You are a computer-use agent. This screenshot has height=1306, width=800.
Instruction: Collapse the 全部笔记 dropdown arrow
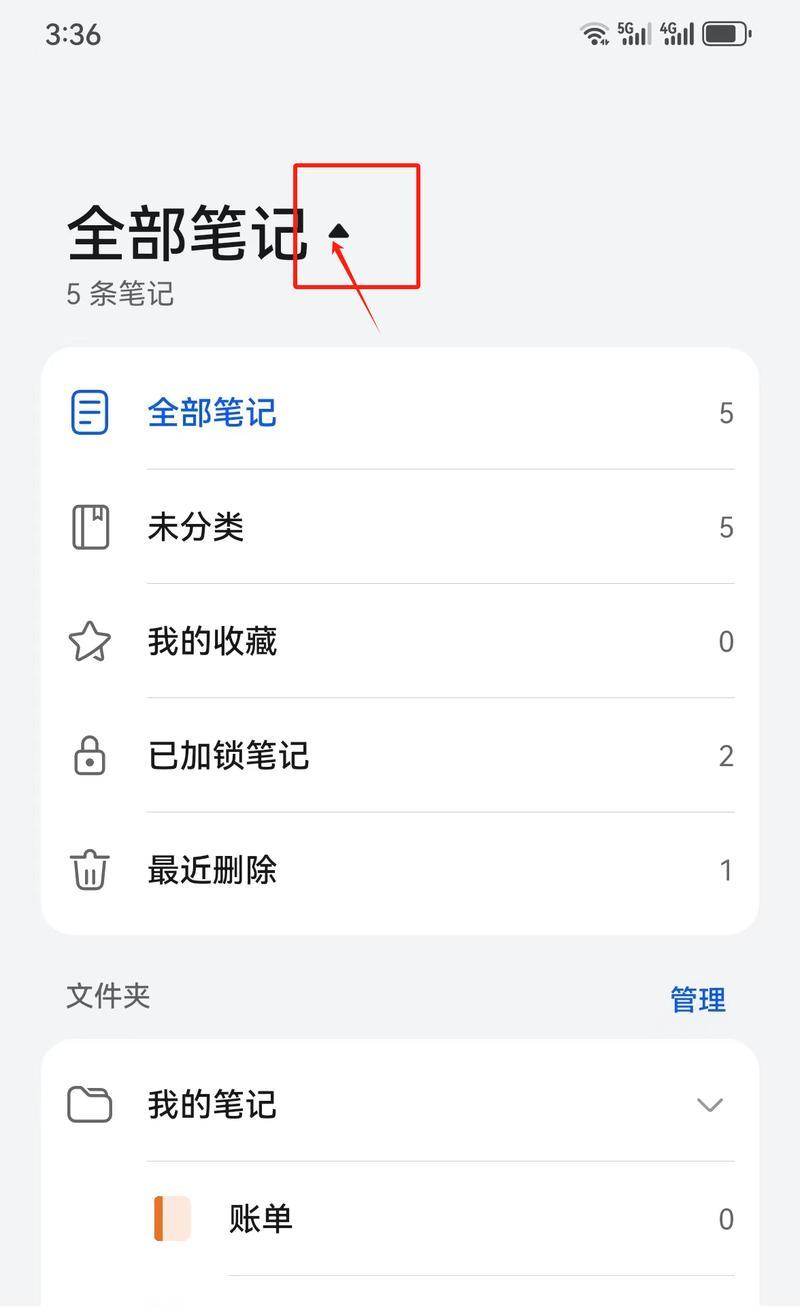pyautogui.click(x=340, y=232)
